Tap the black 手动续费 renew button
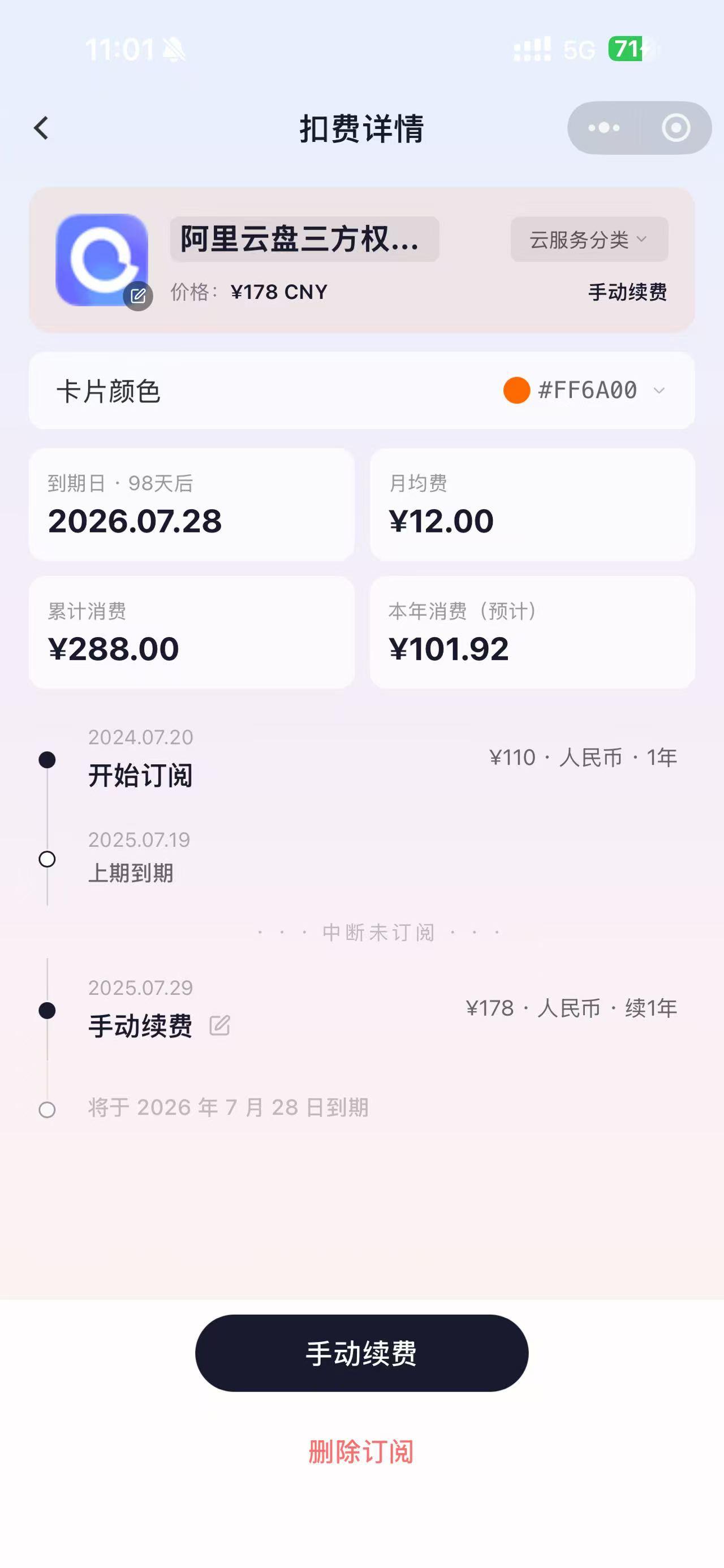This screenshot has height=1568, width=724. tap(361, 1353)
